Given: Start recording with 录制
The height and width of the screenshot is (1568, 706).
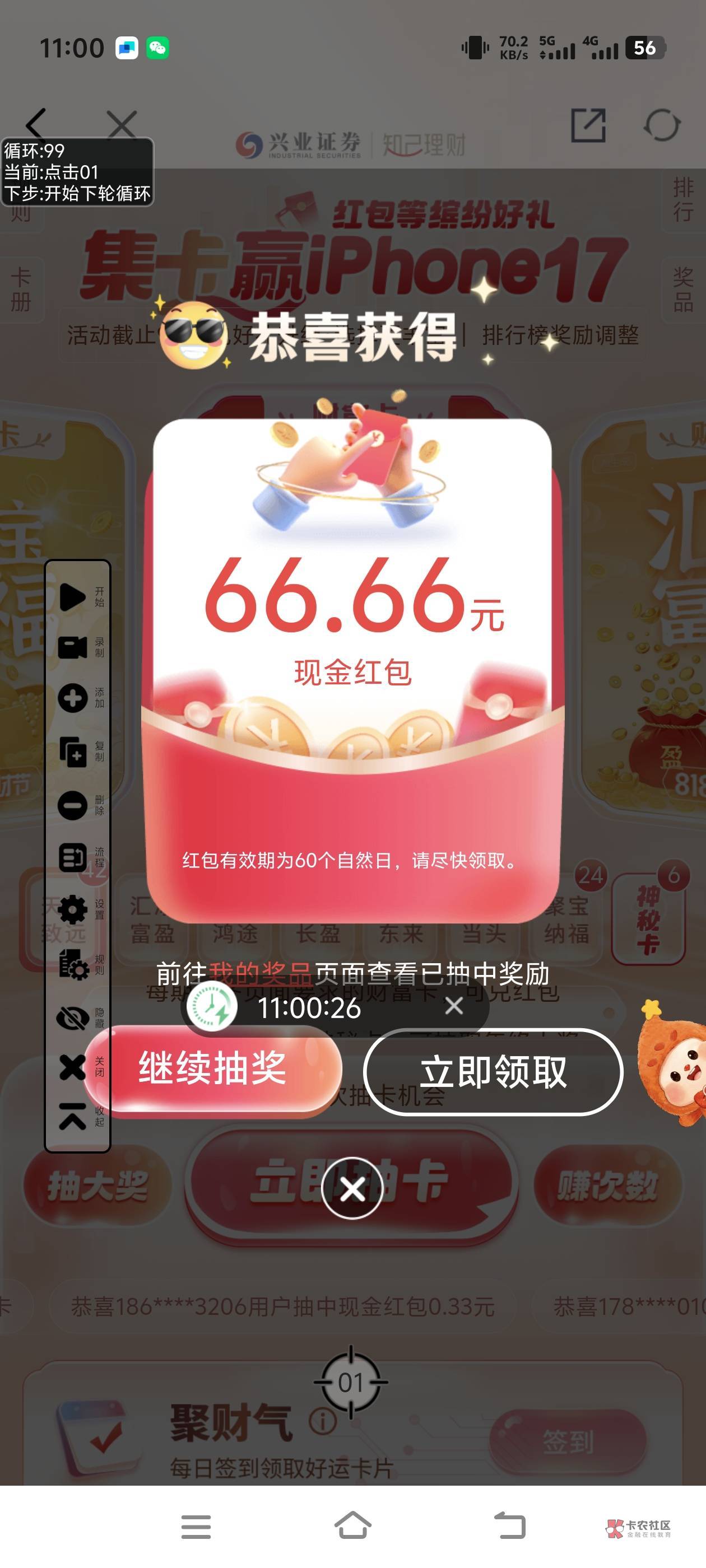Looking at the screenshot, I should (80, 648).
